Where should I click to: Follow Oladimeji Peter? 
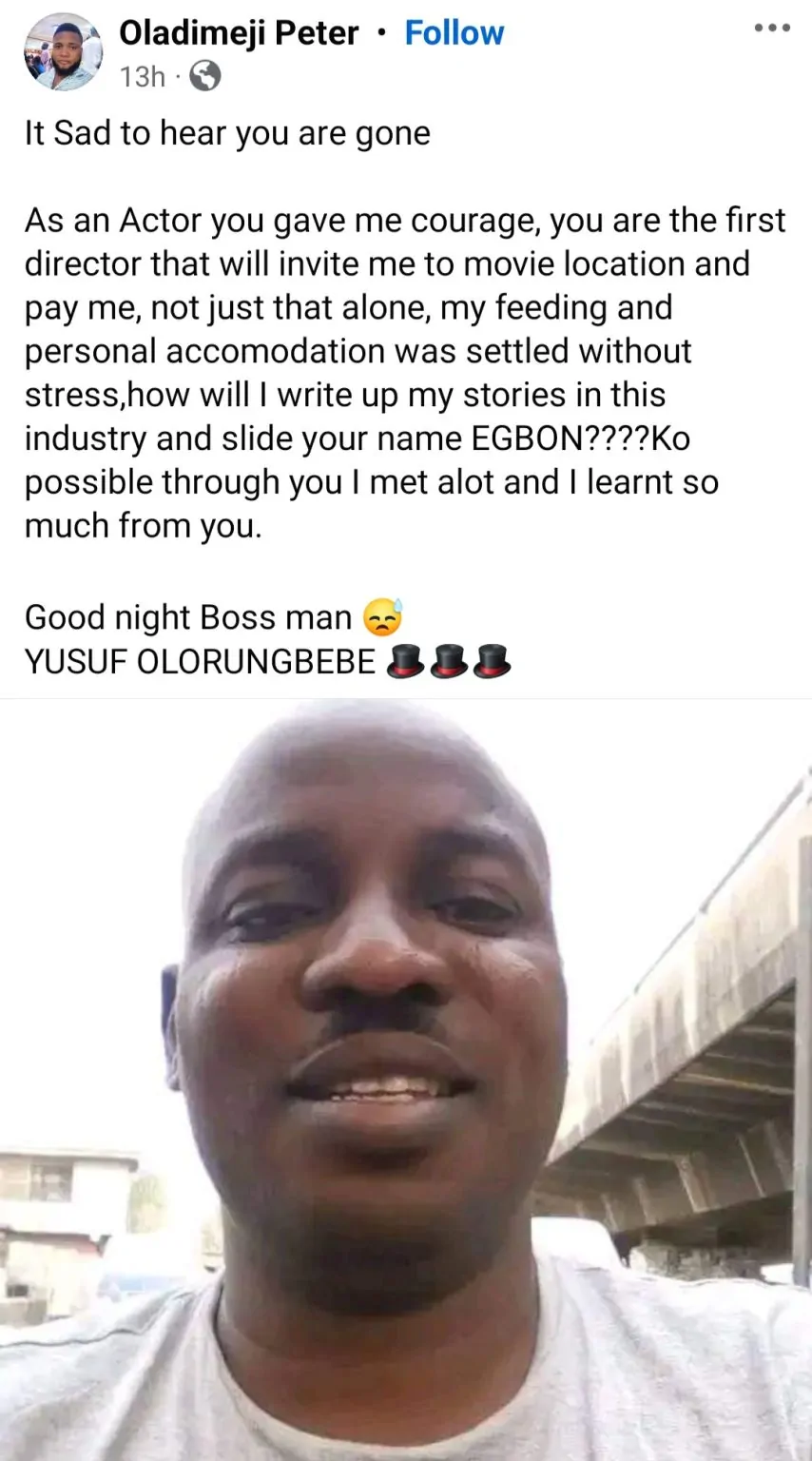tap(454, 33)
